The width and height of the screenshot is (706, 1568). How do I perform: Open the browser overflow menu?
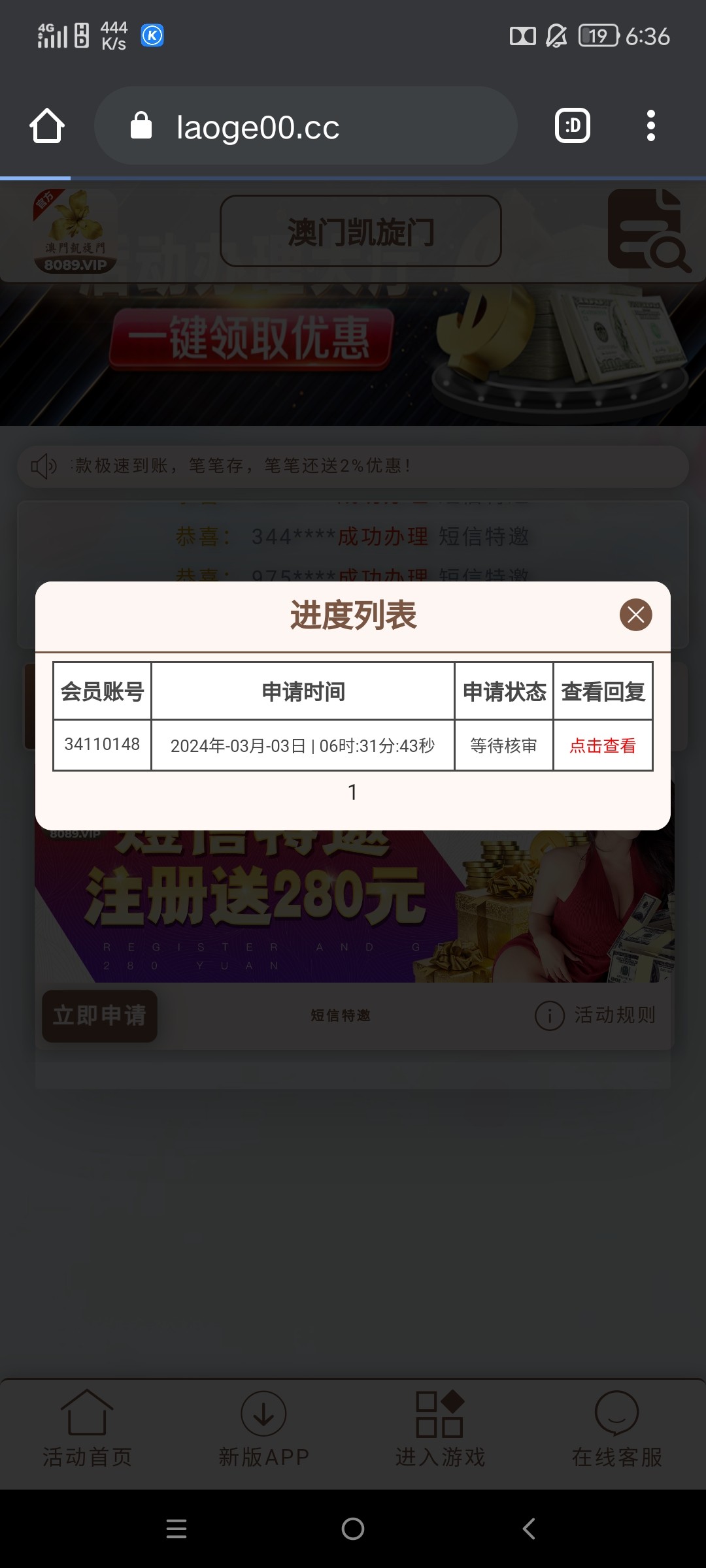pyautogui.click(x=650, y=125)
